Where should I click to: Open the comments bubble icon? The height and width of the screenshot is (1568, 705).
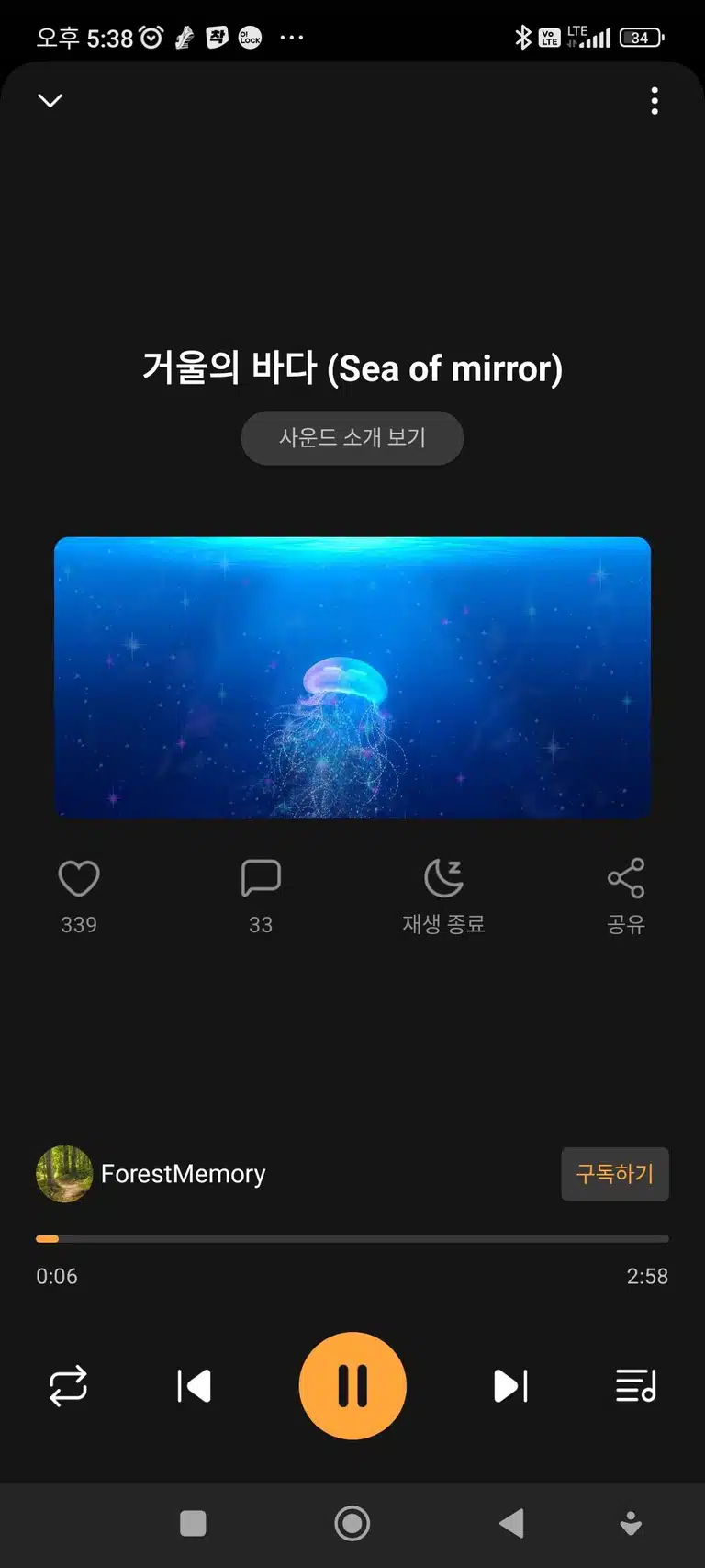click(x=261, y=878)
